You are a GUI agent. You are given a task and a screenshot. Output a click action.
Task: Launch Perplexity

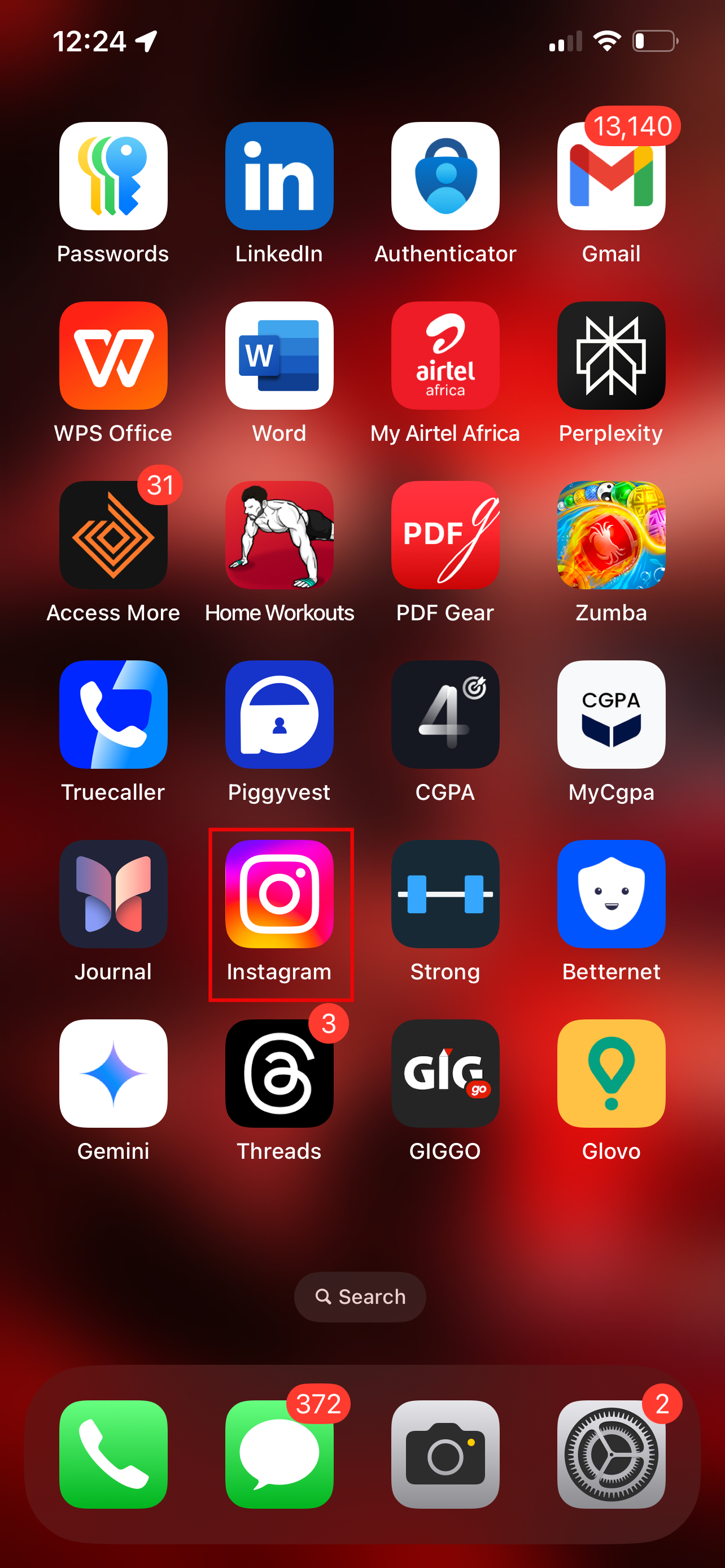[610, 356]
